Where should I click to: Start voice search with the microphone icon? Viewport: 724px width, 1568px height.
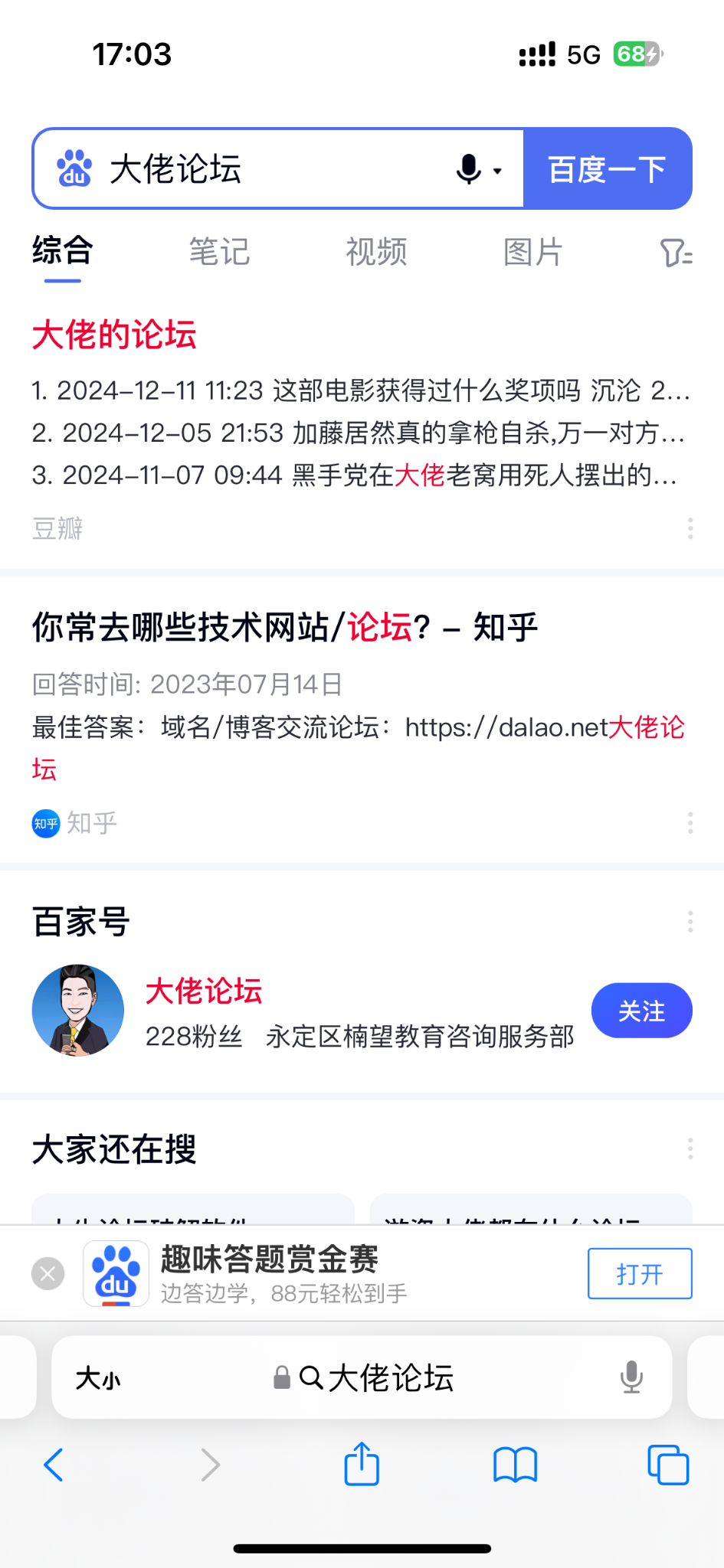coord(469,169)
